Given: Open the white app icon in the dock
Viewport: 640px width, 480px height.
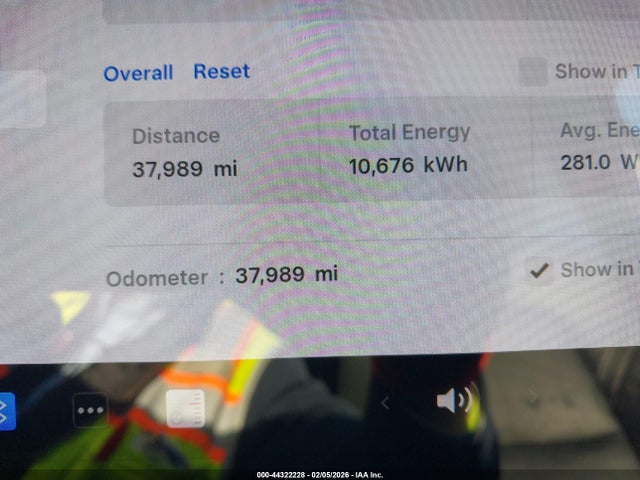Looking at the screenshot, I should (x=185, y=408).
